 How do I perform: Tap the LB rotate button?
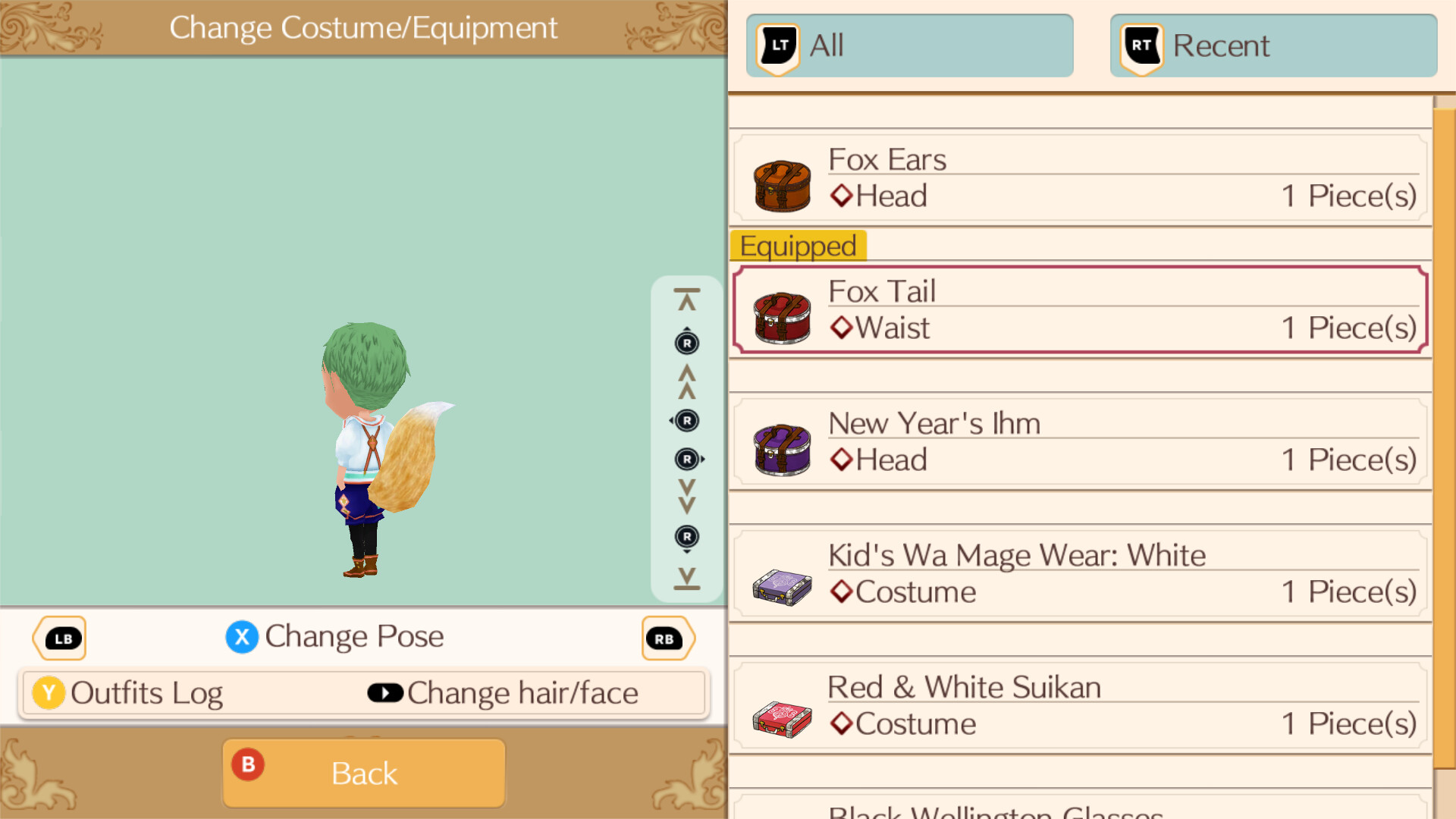coord(60,639)
